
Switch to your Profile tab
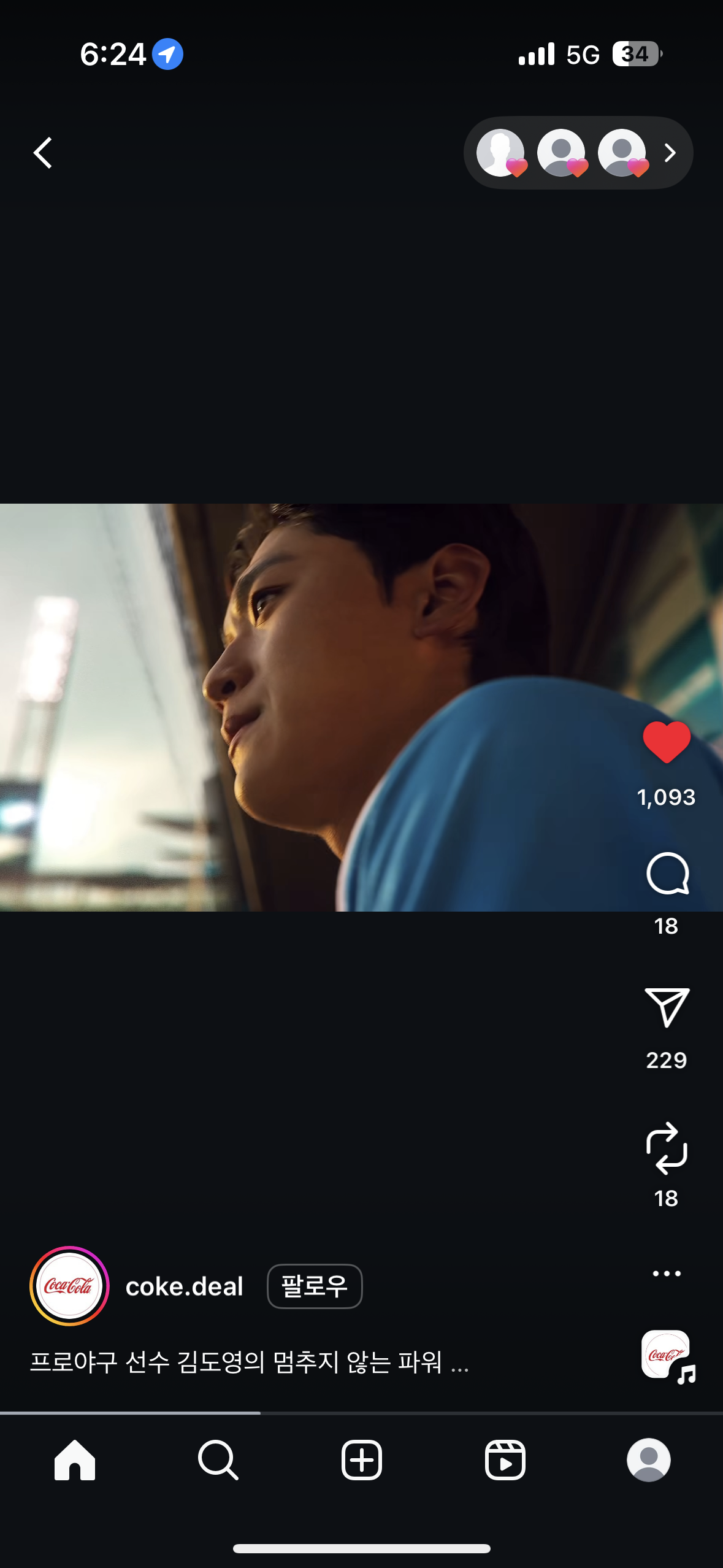(x=648, y=1460)
